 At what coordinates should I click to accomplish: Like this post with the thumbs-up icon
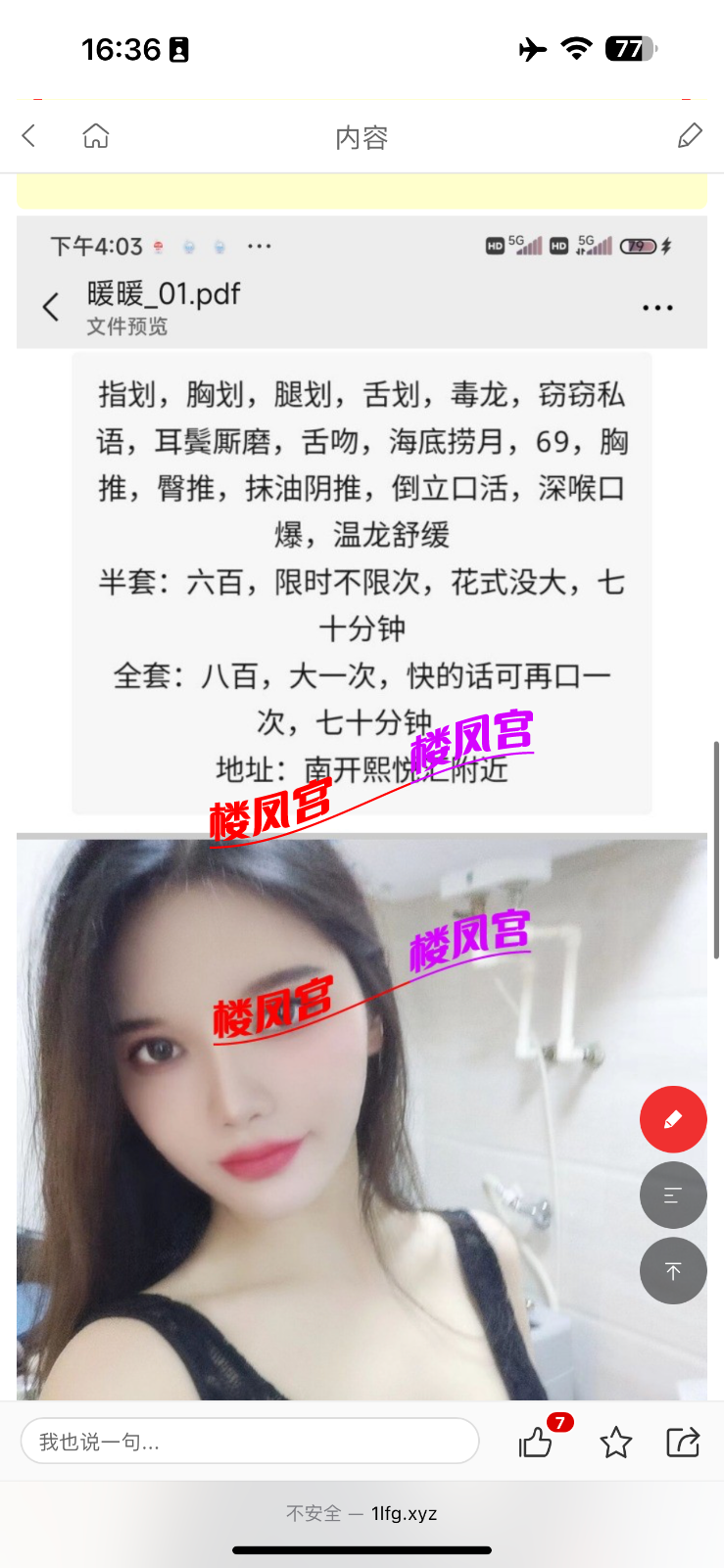pyautogui.click(x=536, y=1442)
